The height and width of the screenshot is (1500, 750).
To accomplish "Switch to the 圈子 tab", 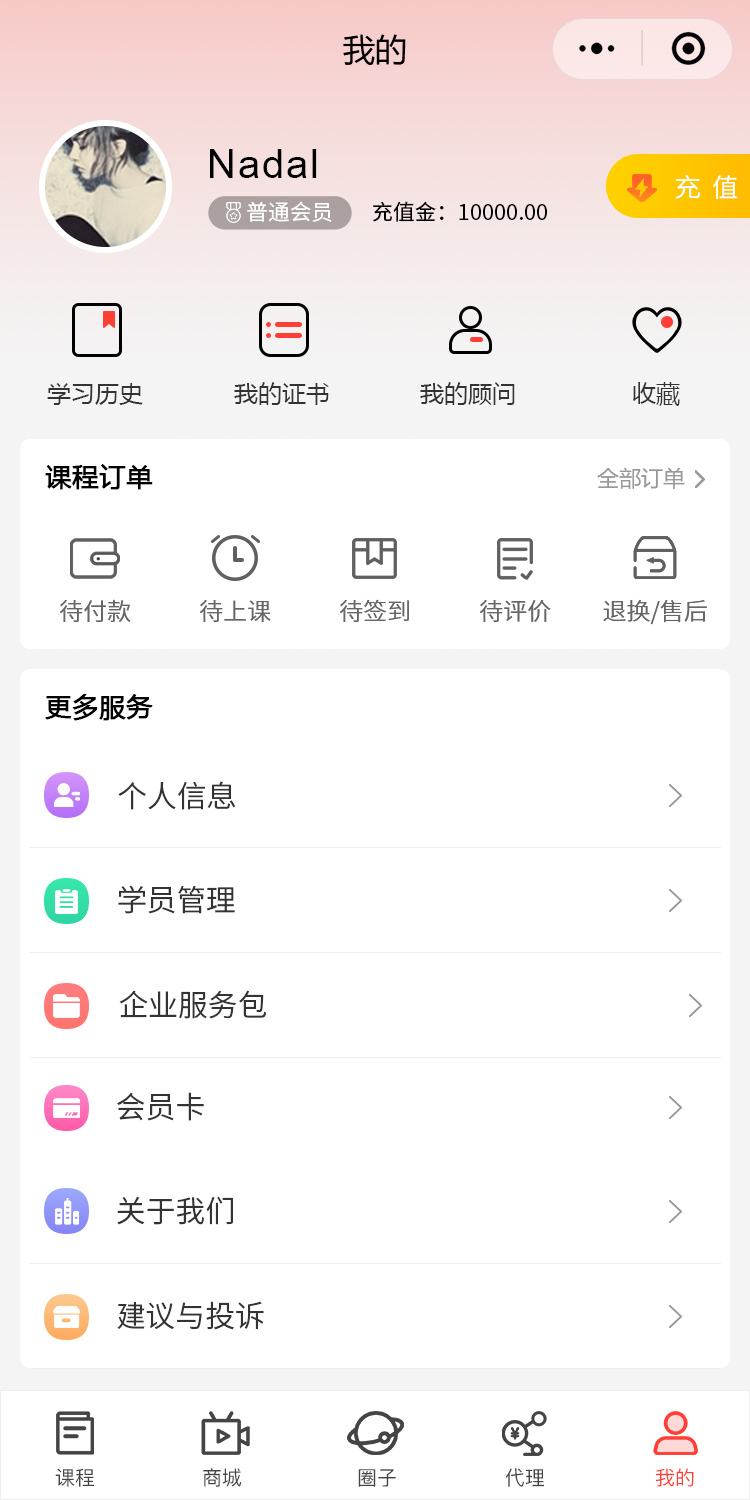I will [376, 1447].
